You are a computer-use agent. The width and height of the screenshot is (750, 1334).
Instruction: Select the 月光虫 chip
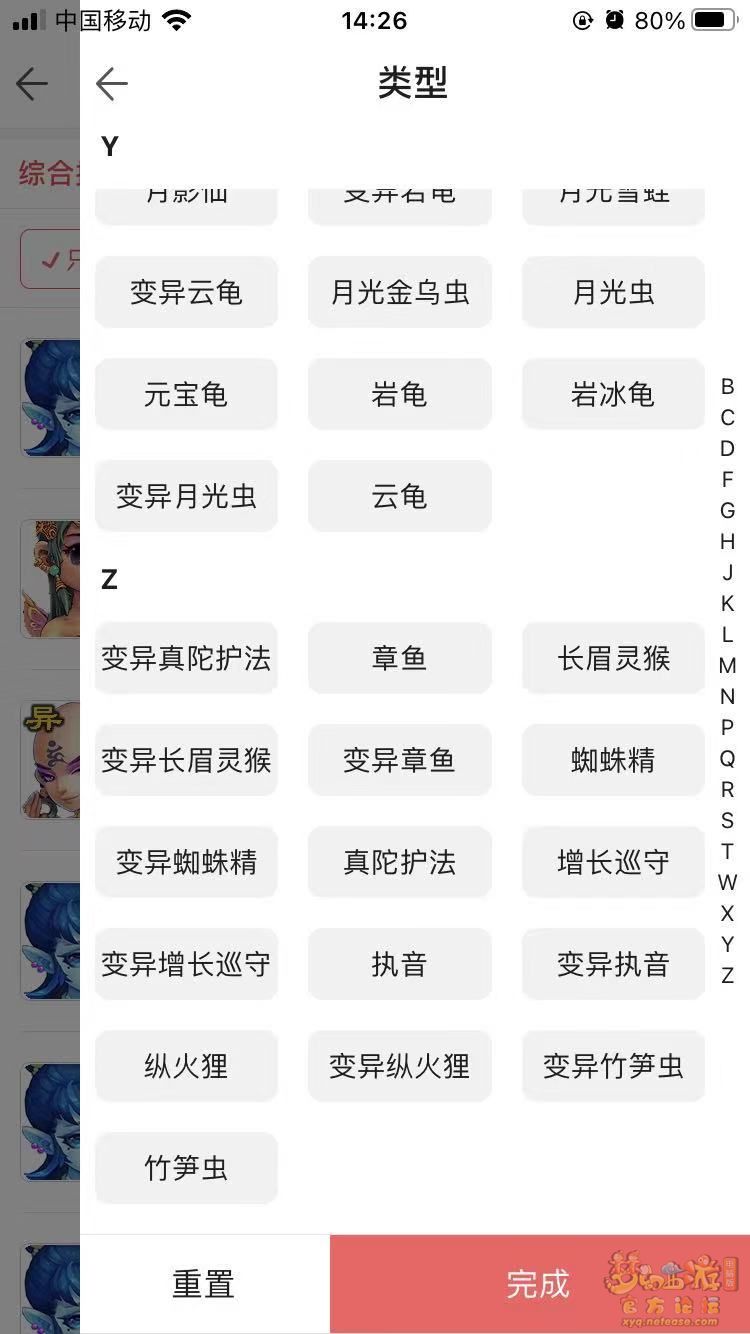click(x=613, y=292)
